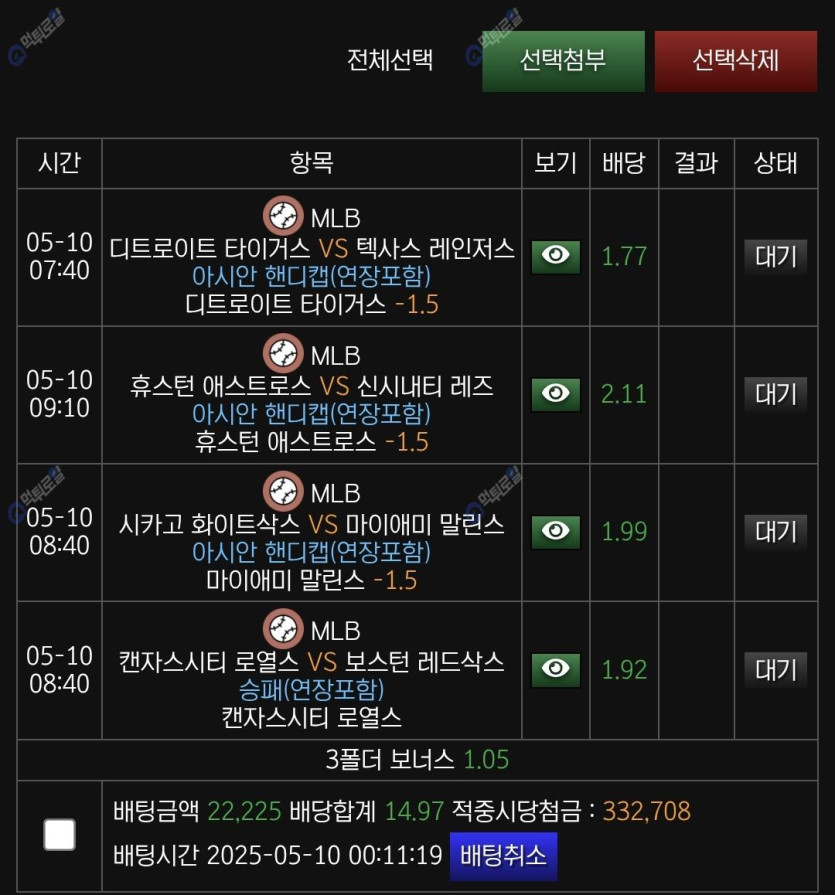The width and height of the screenshot is (835, 895).
Task: View details of the 캔자스시티 로열스 bet
Action: (555, 669)
